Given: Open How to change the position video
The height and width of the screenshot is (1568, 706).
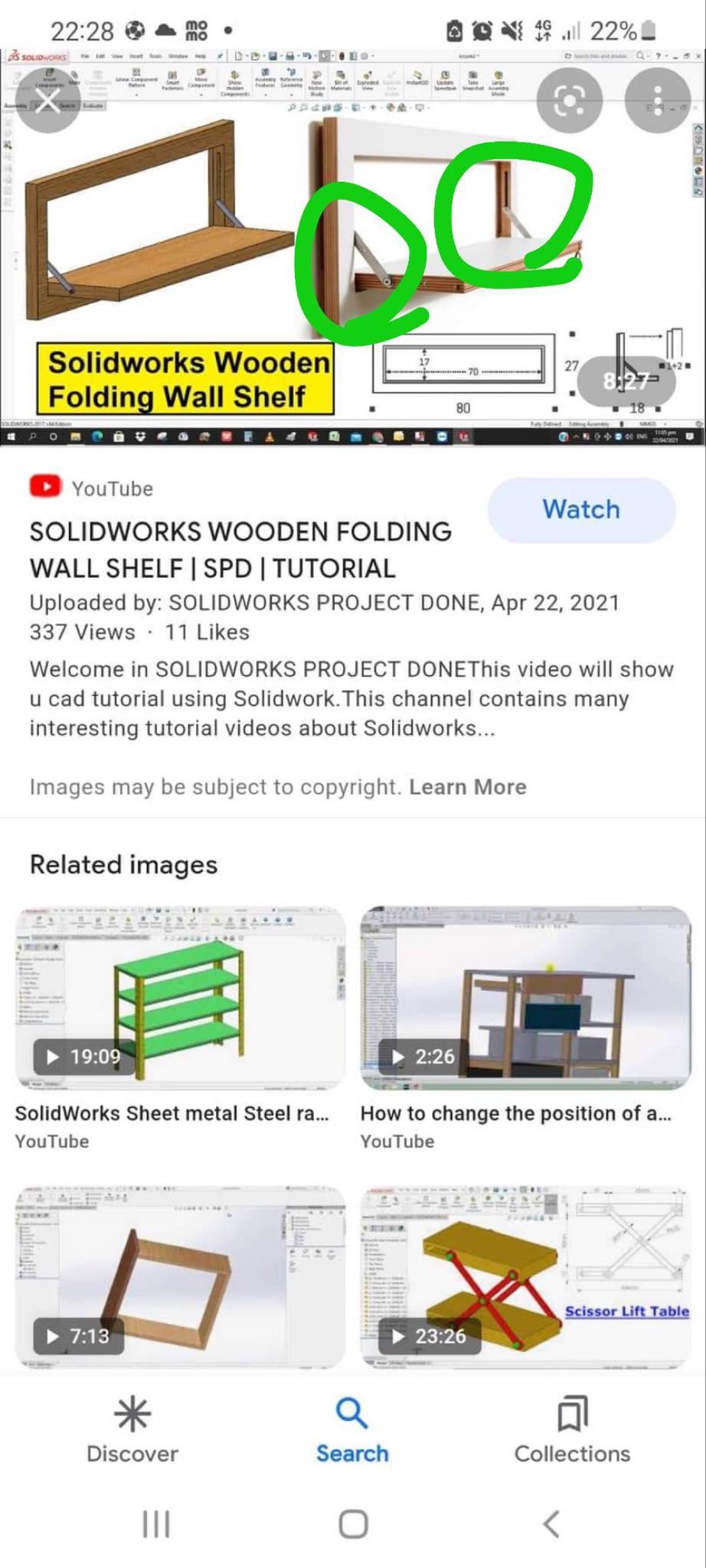Looking at the screenshot, I should coord(525,997).
